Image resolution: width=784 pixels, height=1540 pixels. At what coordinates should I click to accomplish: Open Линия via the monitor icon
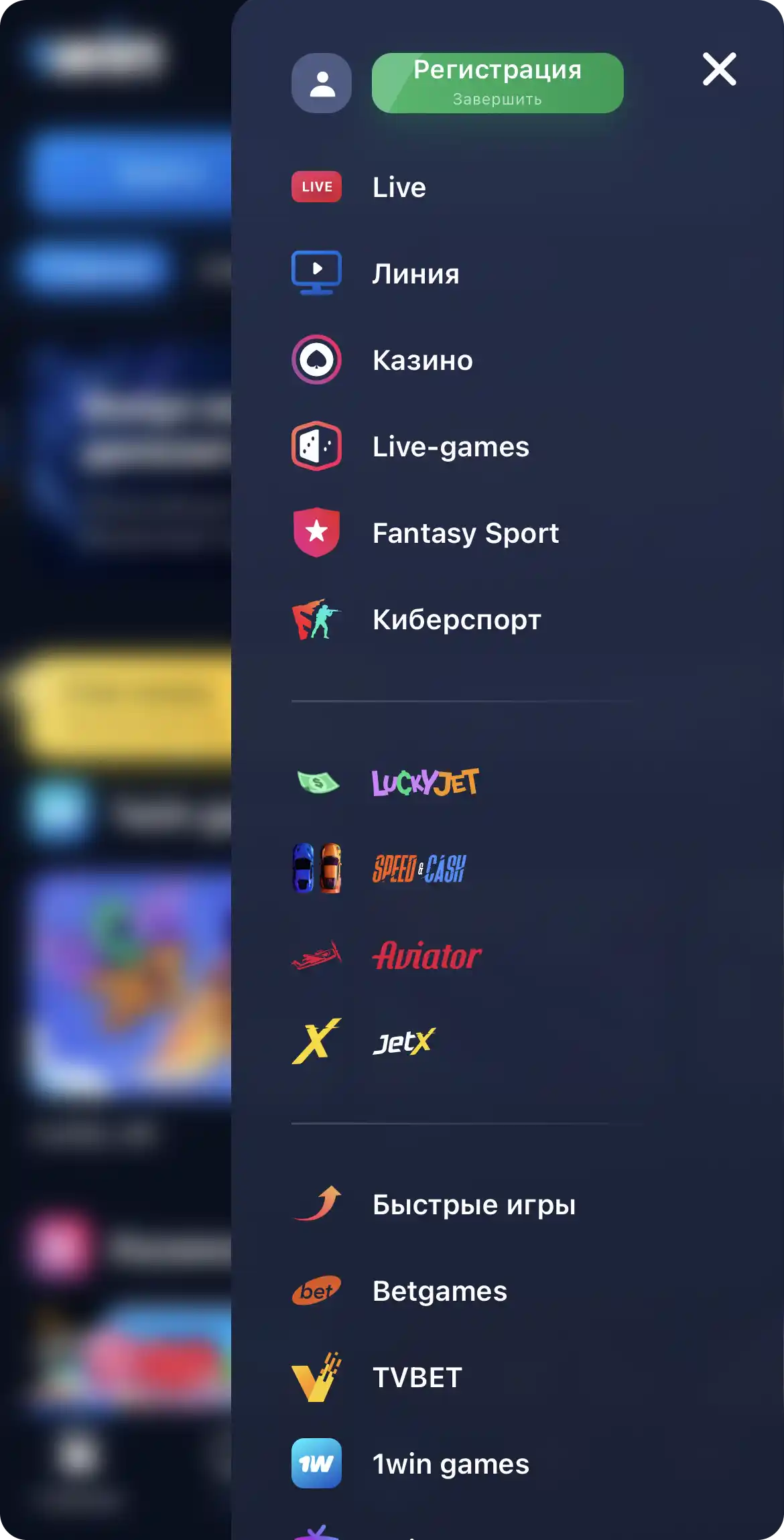point(316,273)
